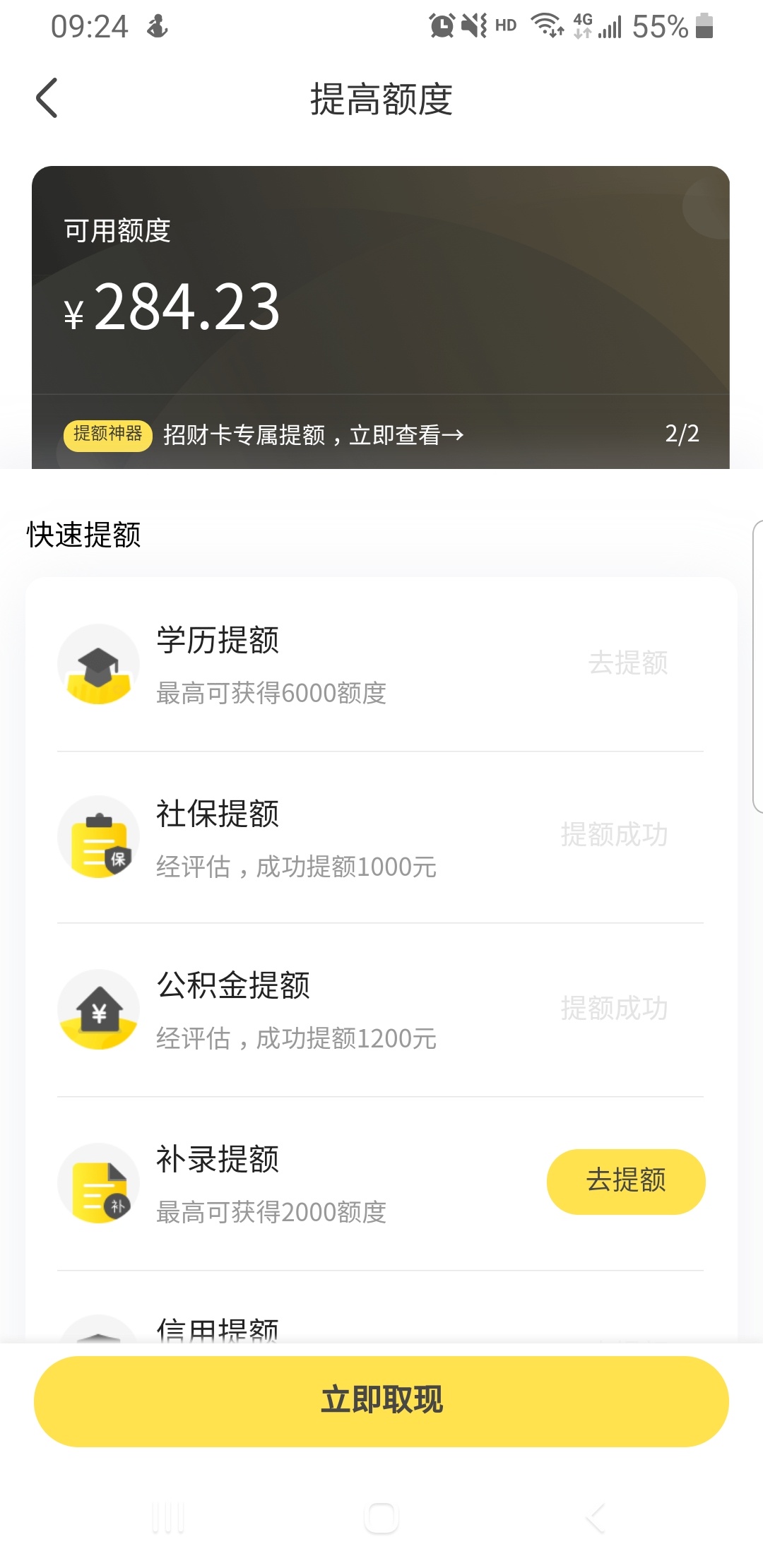Open the 招财卡专属提额 banner link
Screen dimensions: 763x1568
313,434
